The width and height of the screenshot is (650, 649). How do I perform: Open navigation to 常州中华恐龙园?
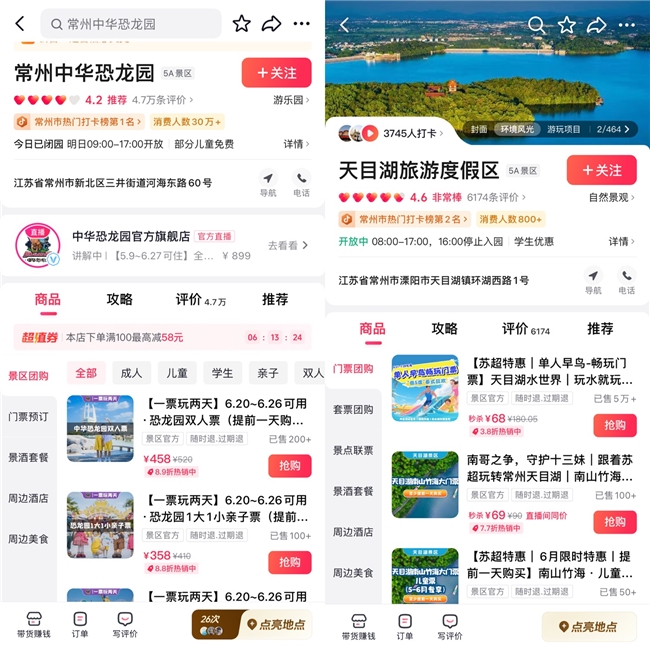tap(268, 183)
